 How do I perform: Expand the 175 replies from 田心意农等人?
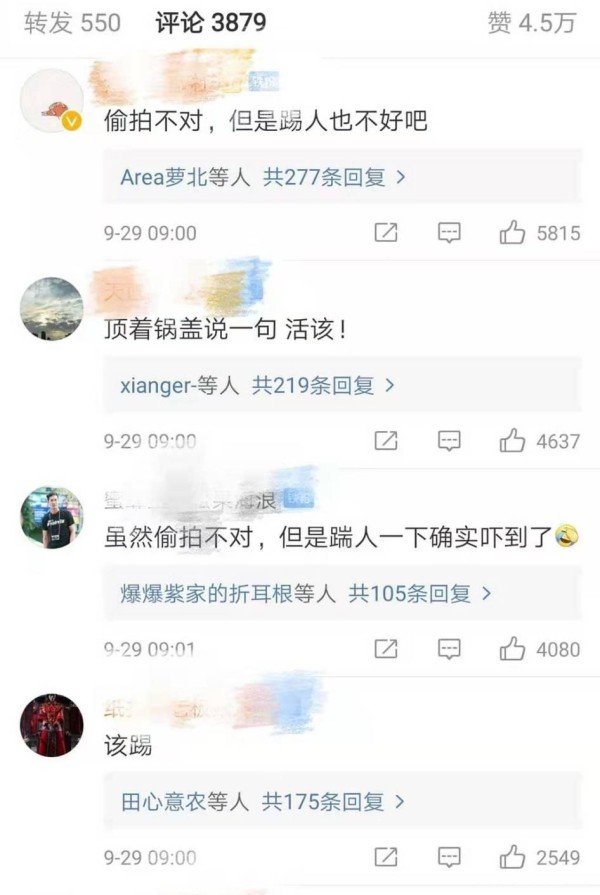[262, 801]
